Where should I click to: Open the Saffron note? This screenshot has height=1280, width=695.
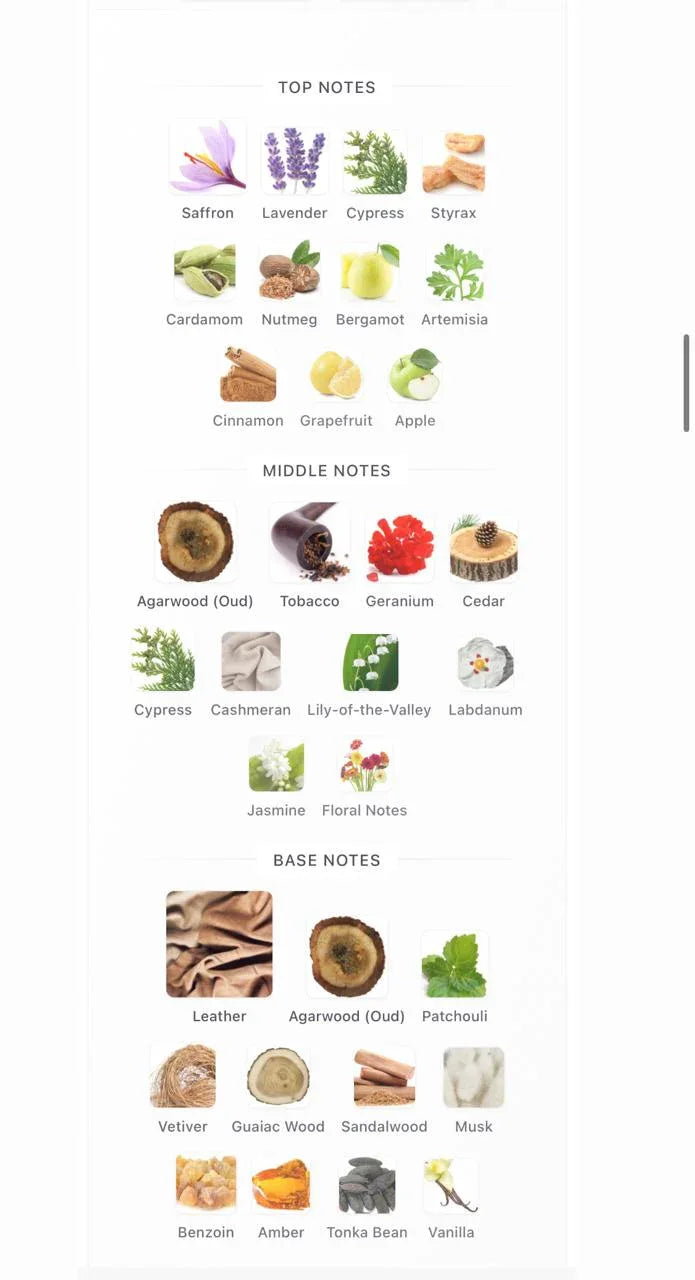tap(208, 160)
